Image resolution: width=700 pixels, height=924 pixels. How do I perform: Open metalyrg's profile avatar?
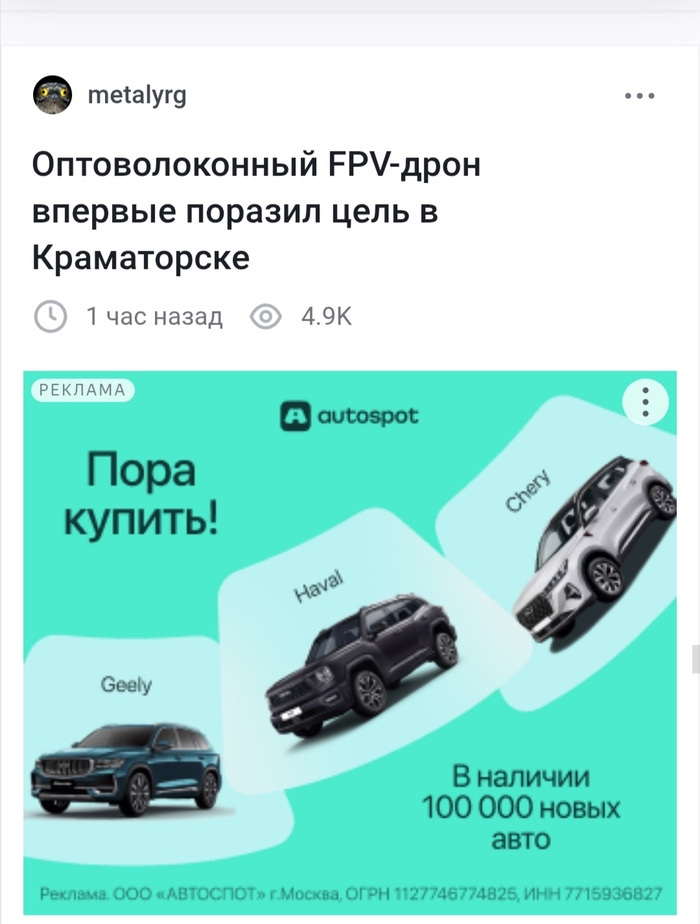click(54, 97)
